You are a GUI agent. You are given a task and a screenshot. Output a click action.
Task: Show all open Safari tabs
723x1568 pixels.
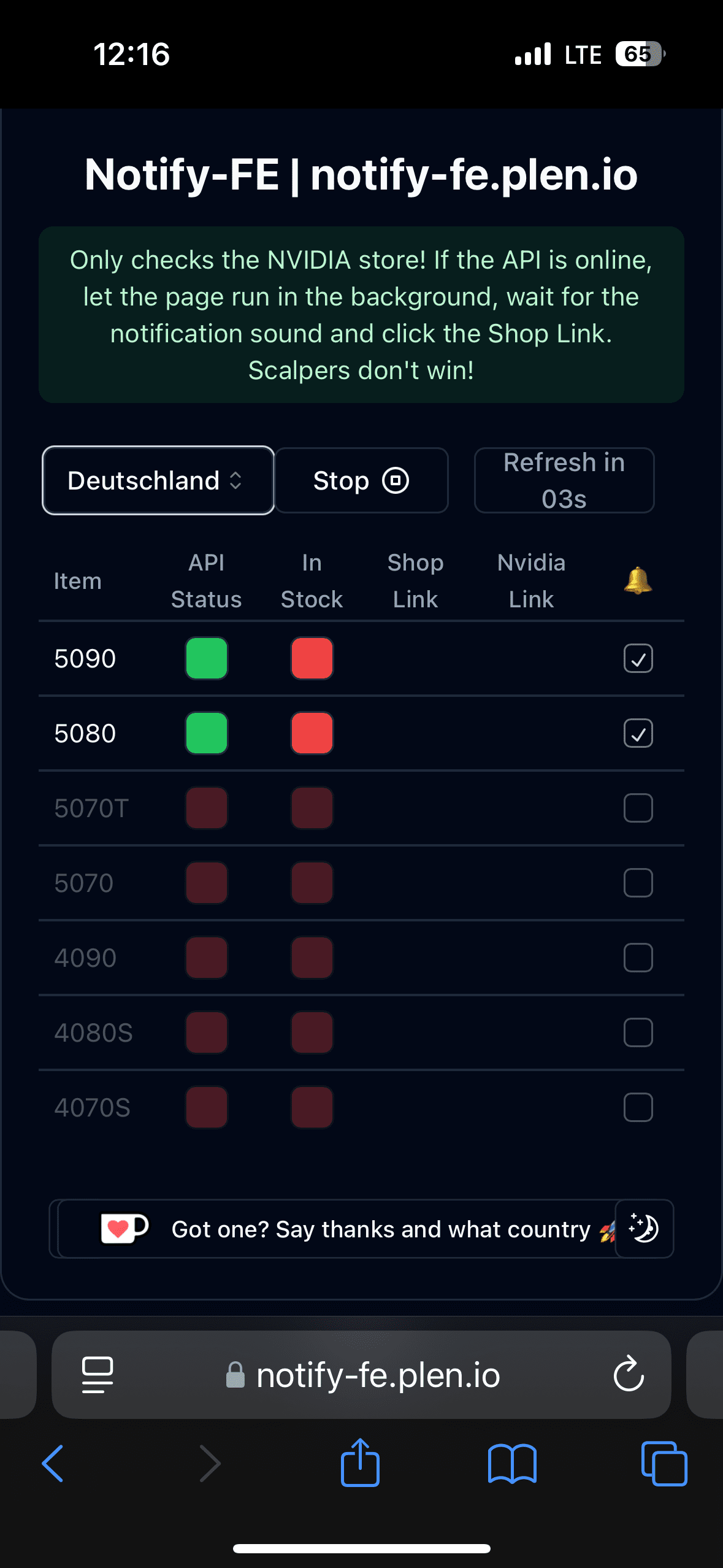click(664, 1464)
